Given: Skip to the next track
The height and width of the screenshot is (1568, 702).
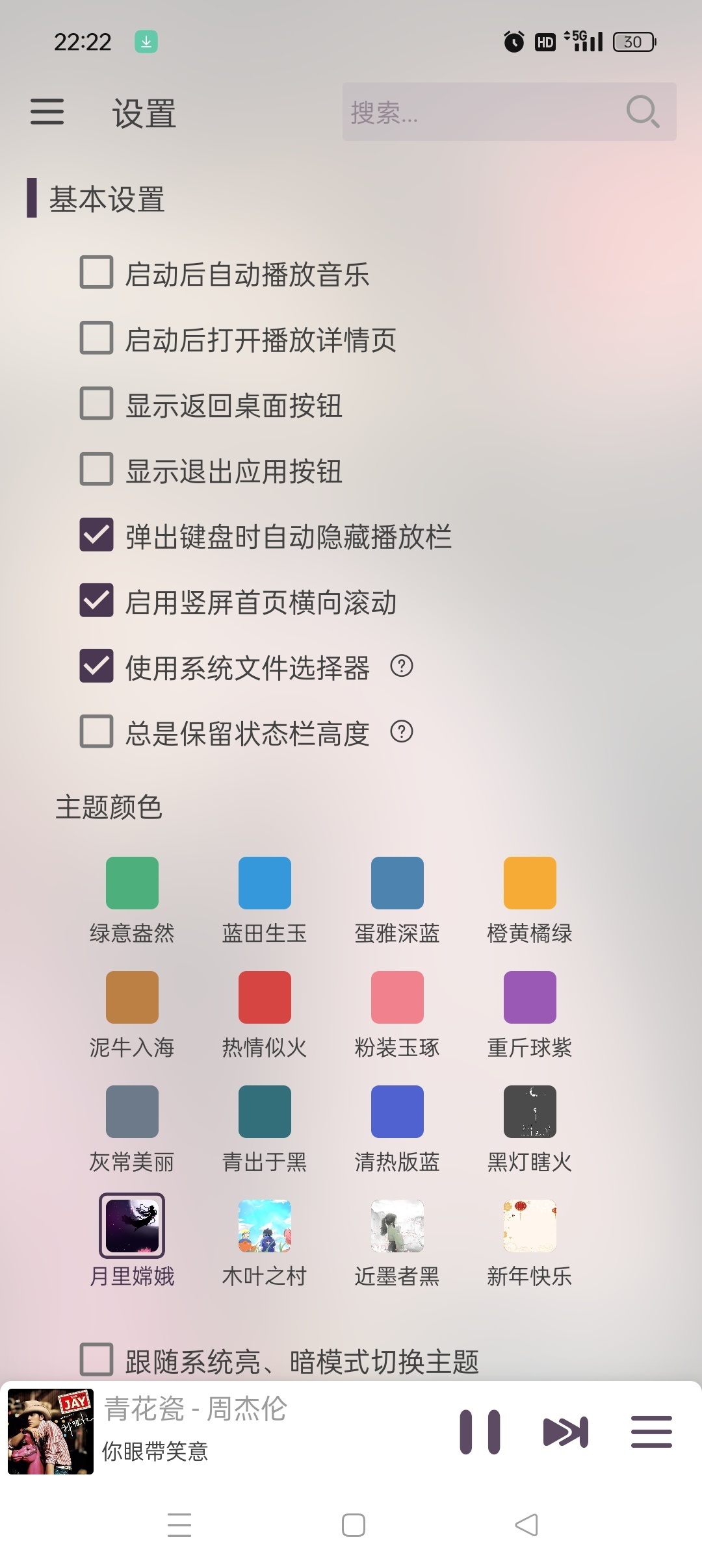Looking at the screenshot, I should coord(565,1432).
